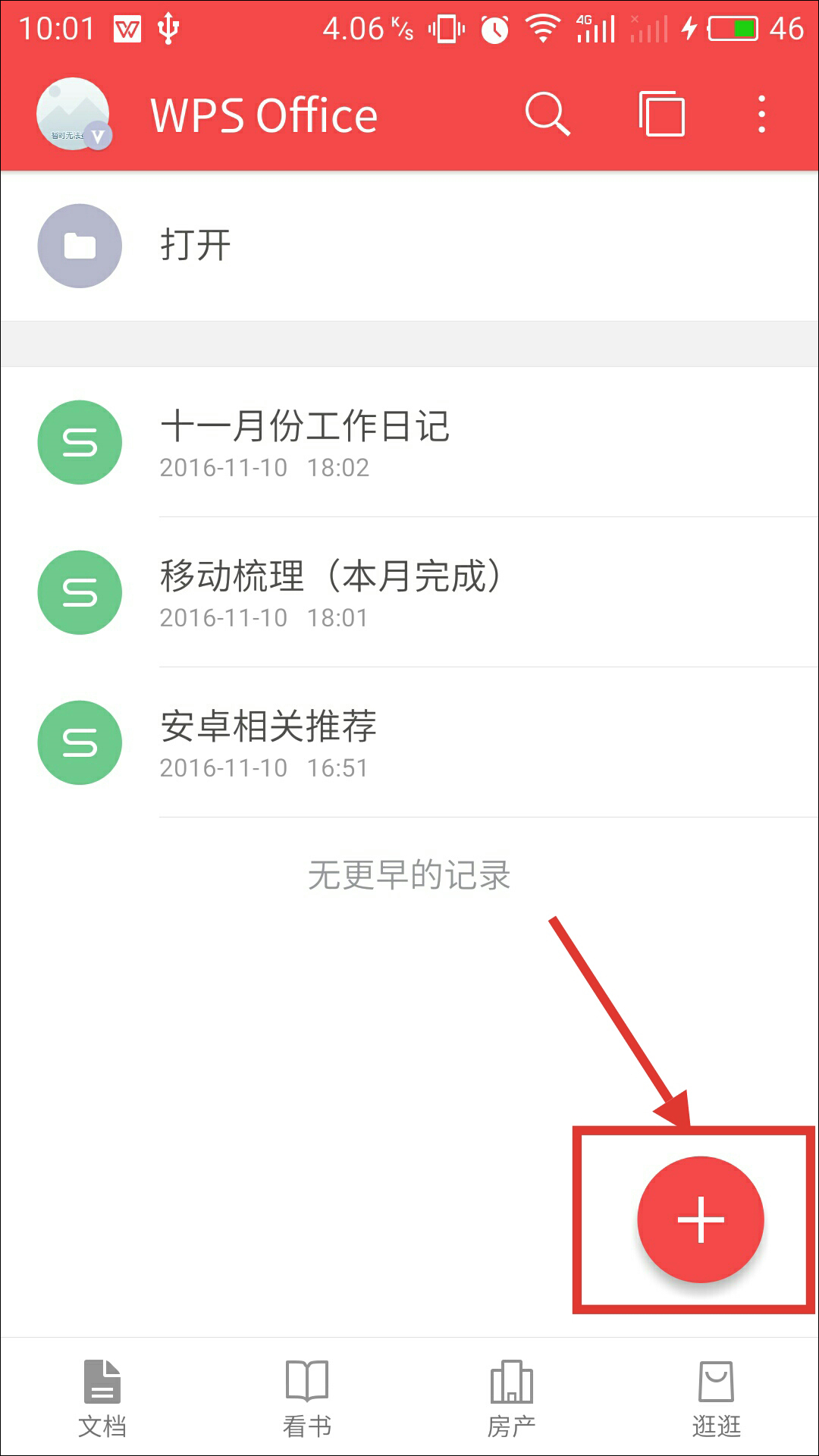
Task: Create a new document with the plus button
Action: point(700,1219)
